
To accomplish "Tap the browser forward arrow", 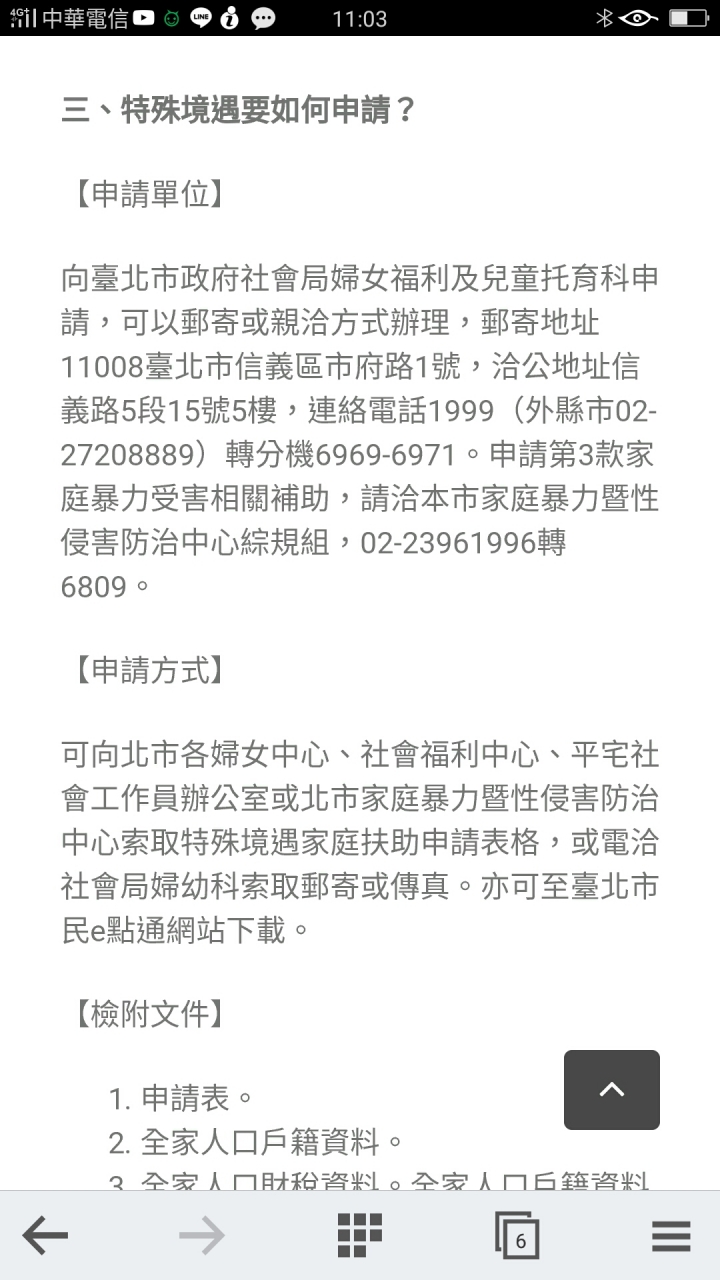I will tap(202, 1237).
